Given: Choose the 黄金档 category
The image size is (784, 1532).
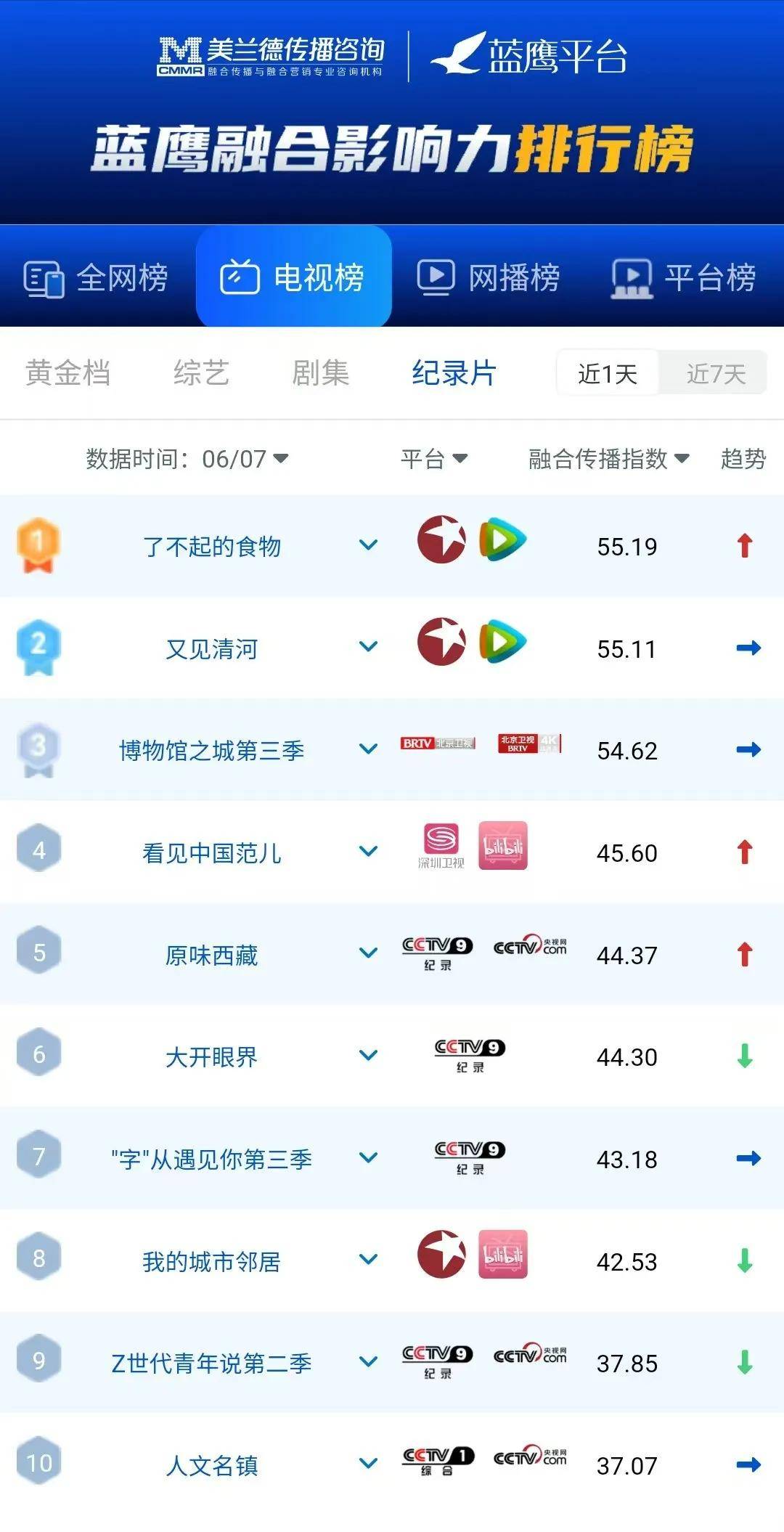Looking at the screenshot, I should point(68,373).
